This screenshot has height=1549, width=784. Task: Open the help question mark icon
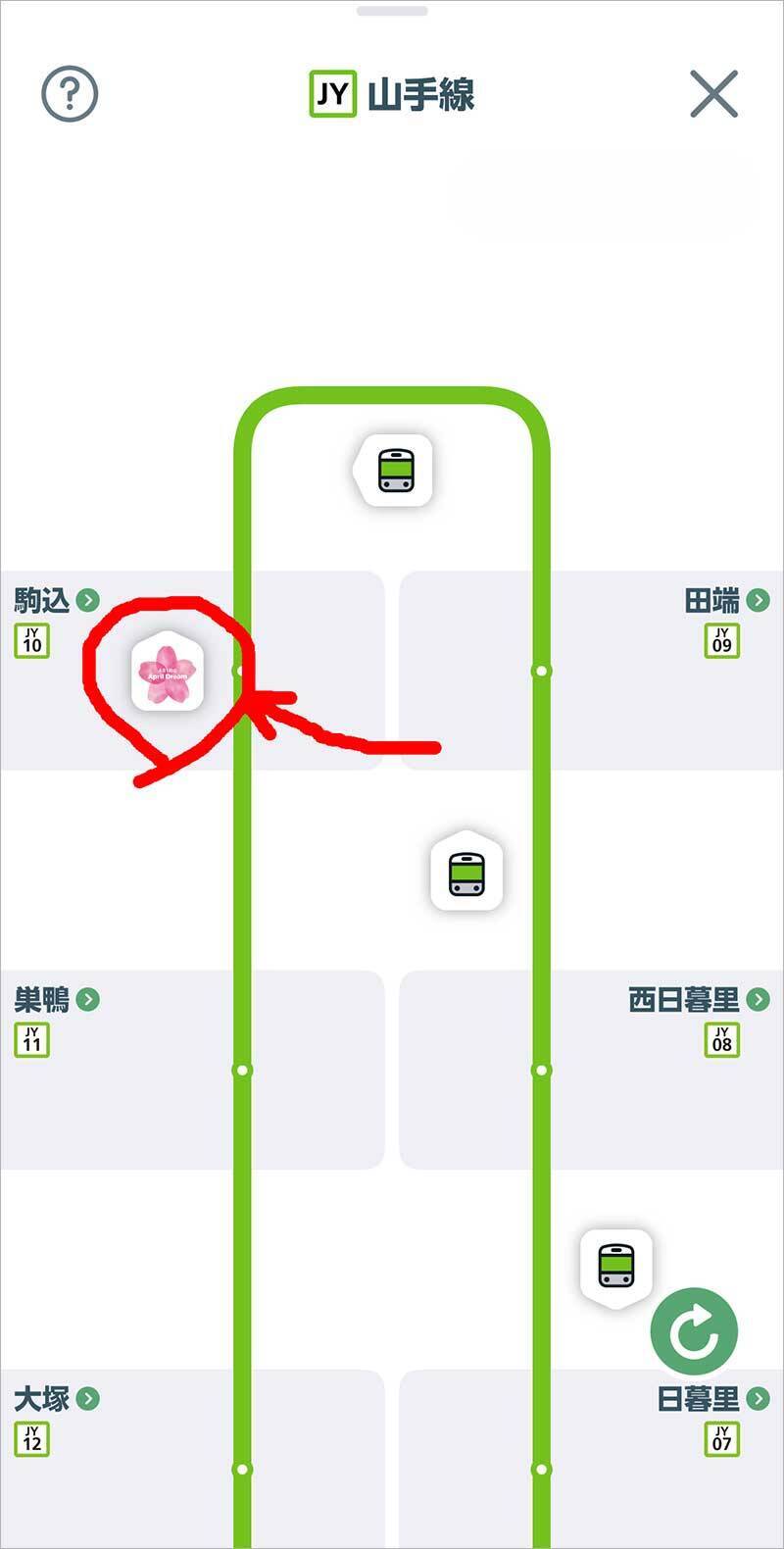tap(68, 91)
